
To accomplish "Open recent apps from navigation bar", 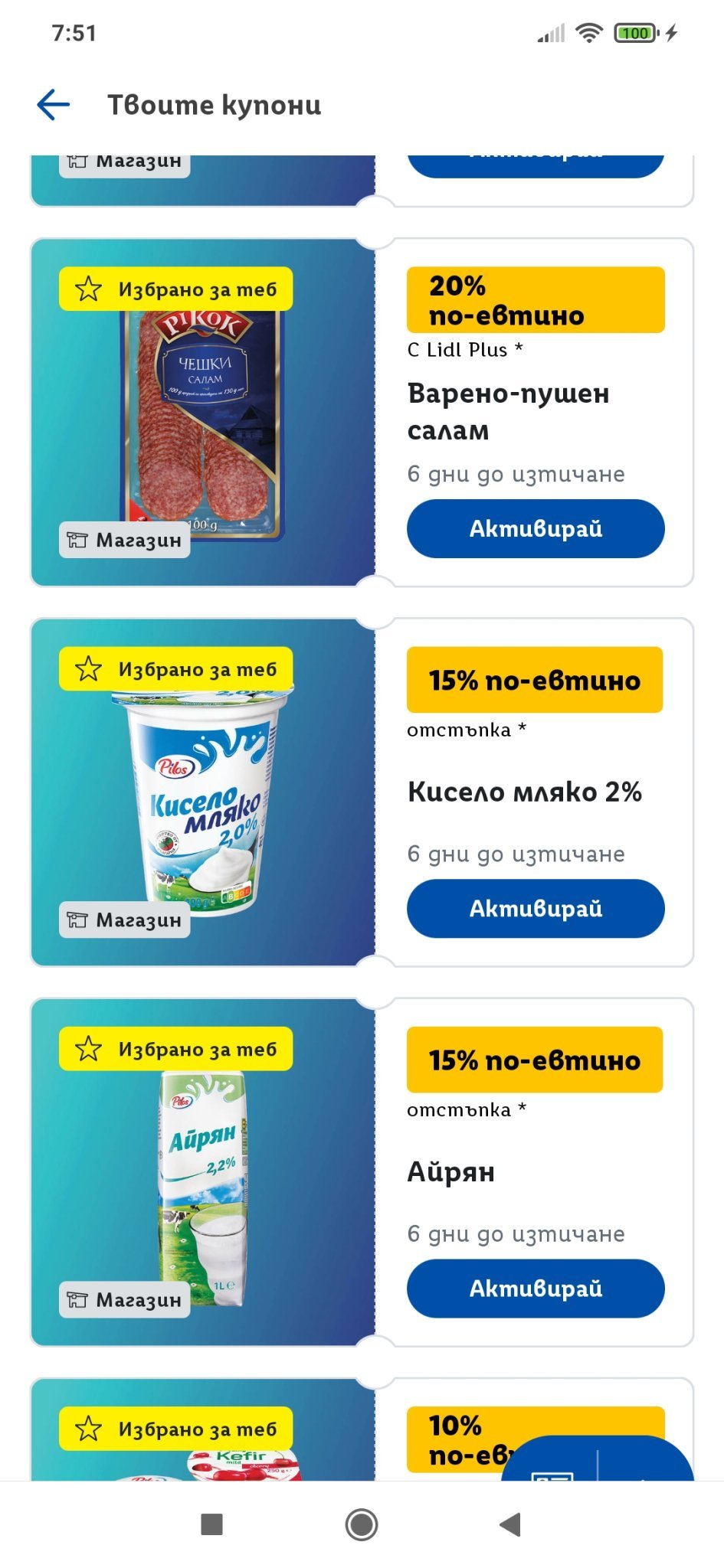I will click(x=211, y=1524).
